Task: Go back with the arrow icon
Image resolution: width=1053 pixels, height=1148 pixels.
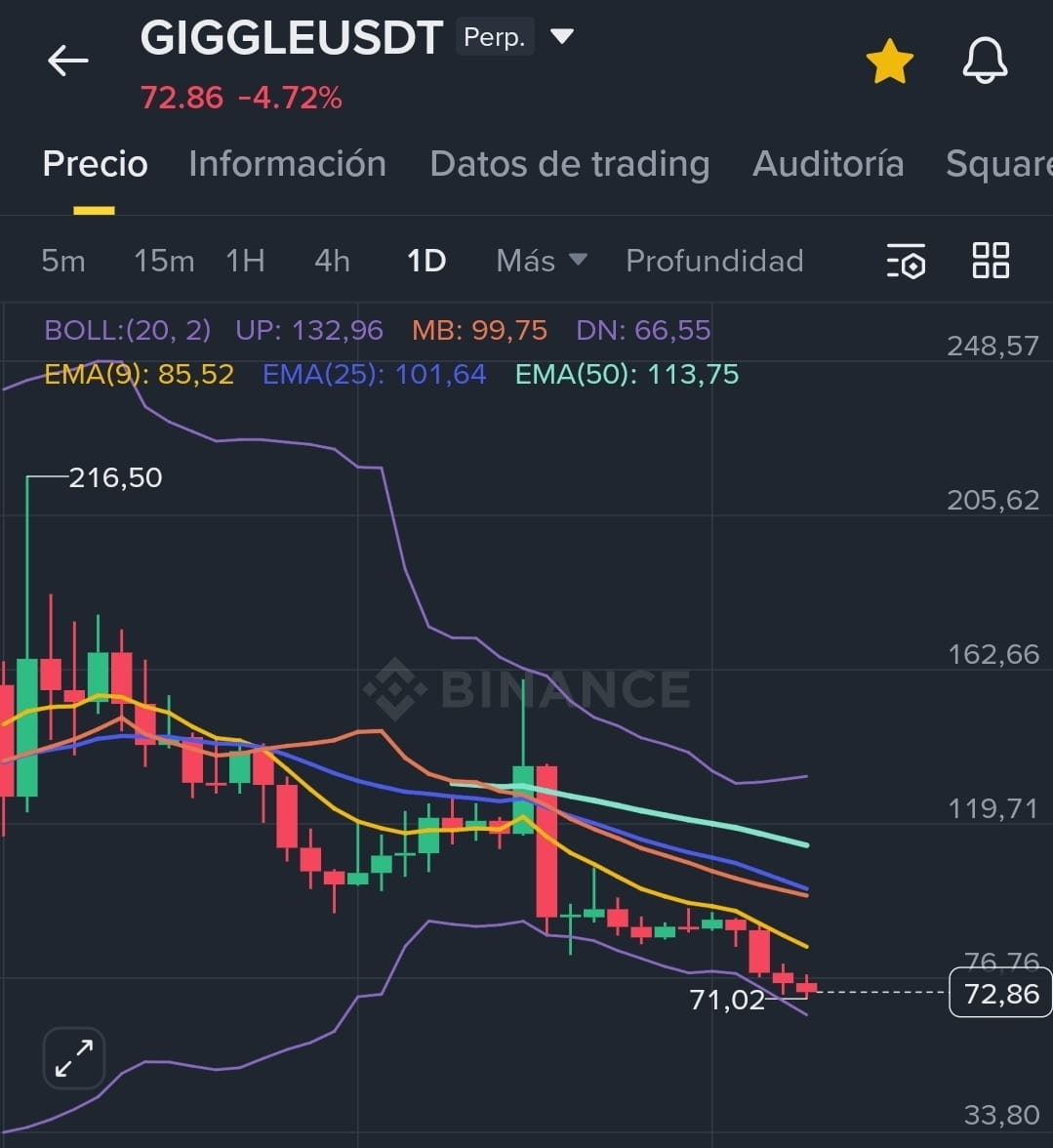Action: [x=67, y=61]
